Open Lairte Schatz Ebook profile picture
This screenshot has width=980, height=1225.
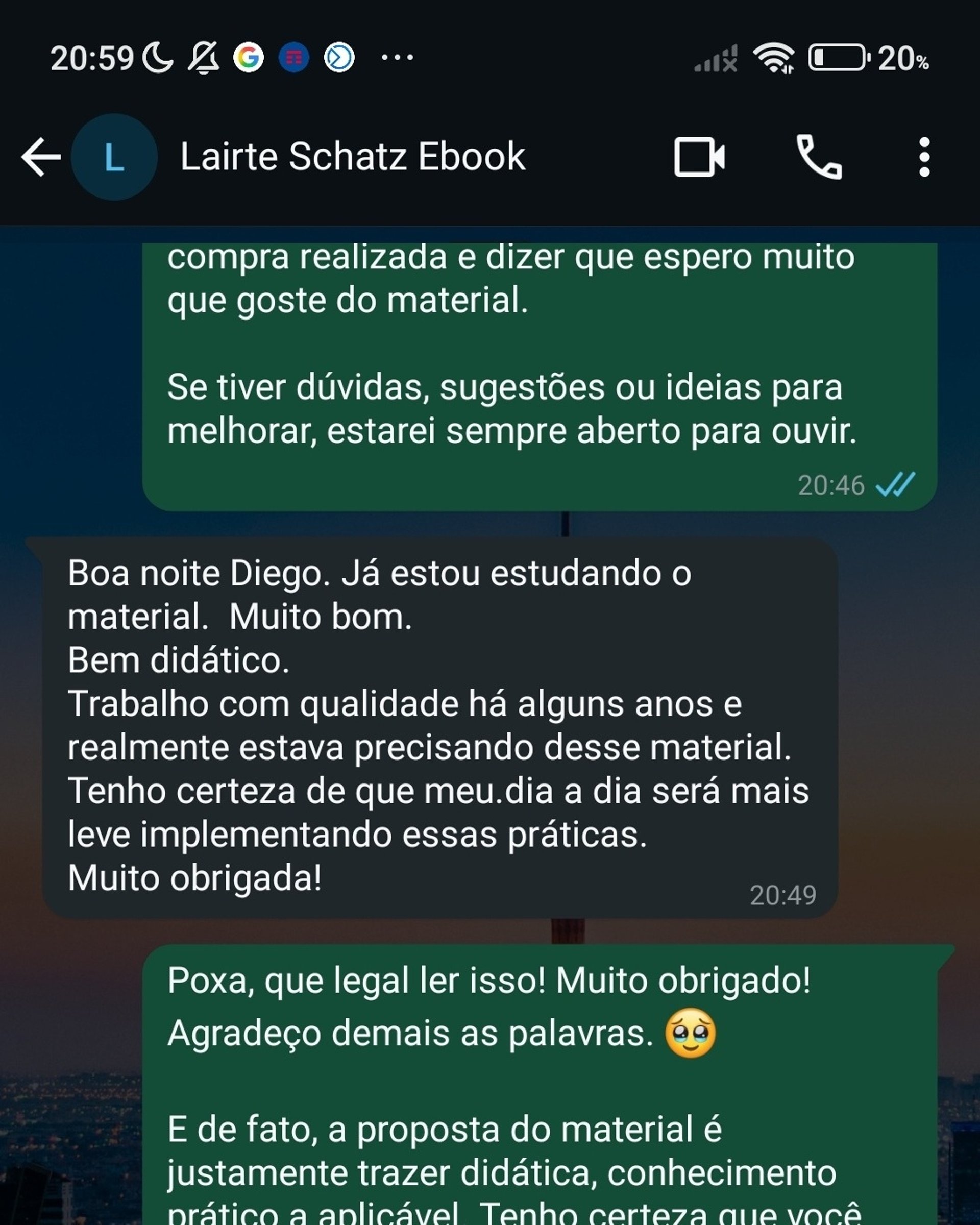coord(114,157)
